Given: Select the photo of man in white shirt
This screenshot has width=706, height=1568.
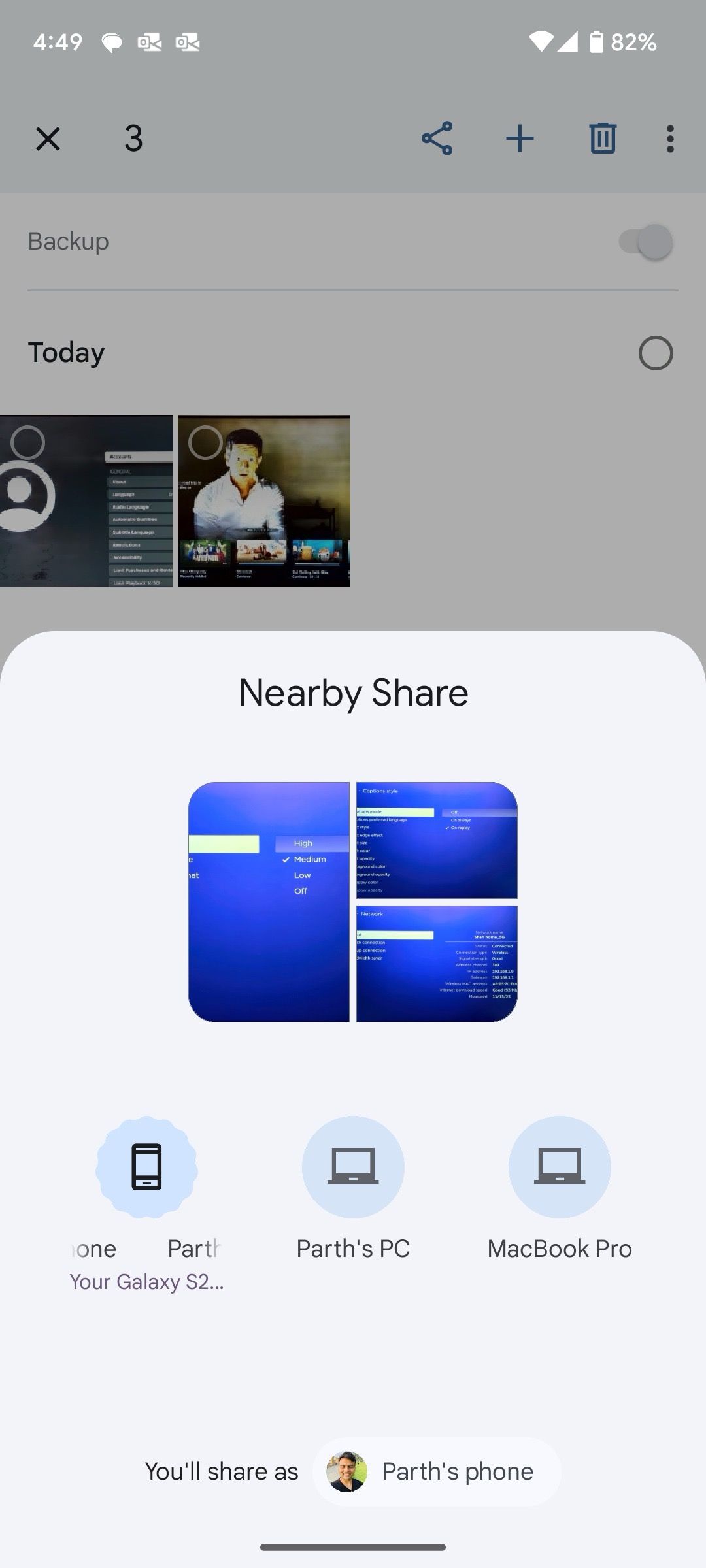Looking at the screenshot, I should (264, 501).
